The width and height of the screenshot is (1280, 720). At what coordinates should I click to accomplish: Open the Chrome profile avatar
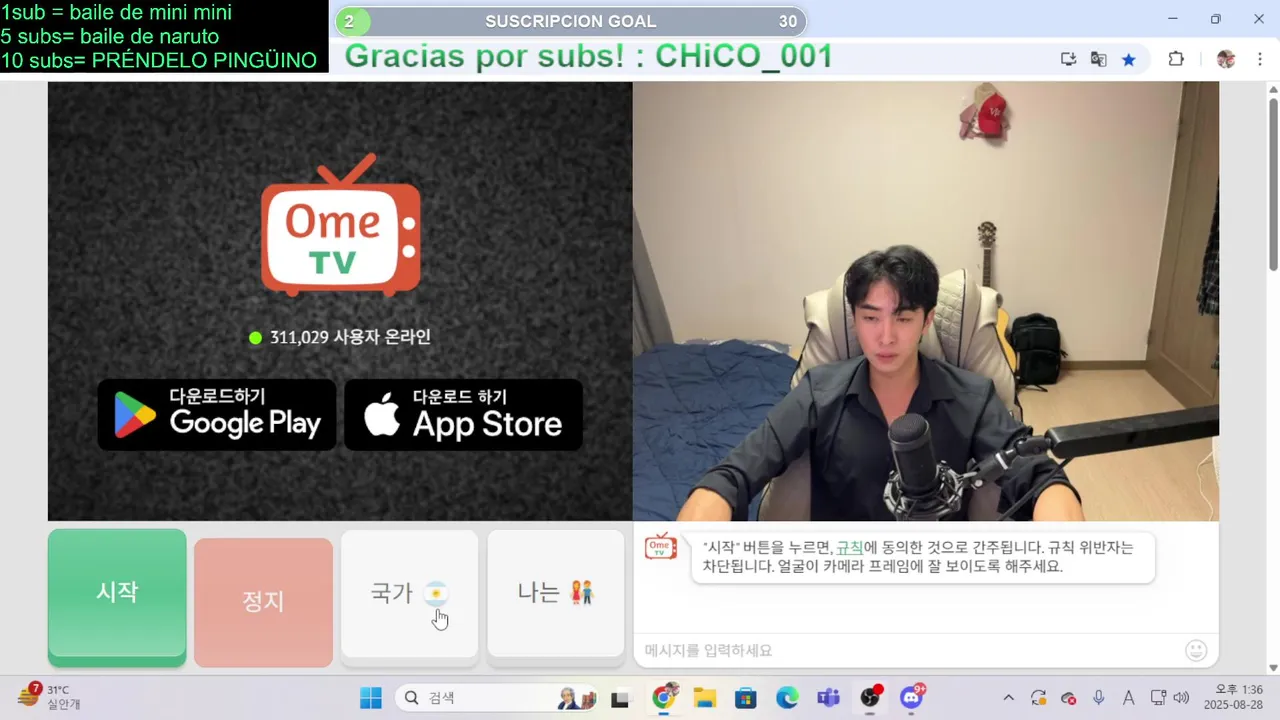coord(1225,59)
